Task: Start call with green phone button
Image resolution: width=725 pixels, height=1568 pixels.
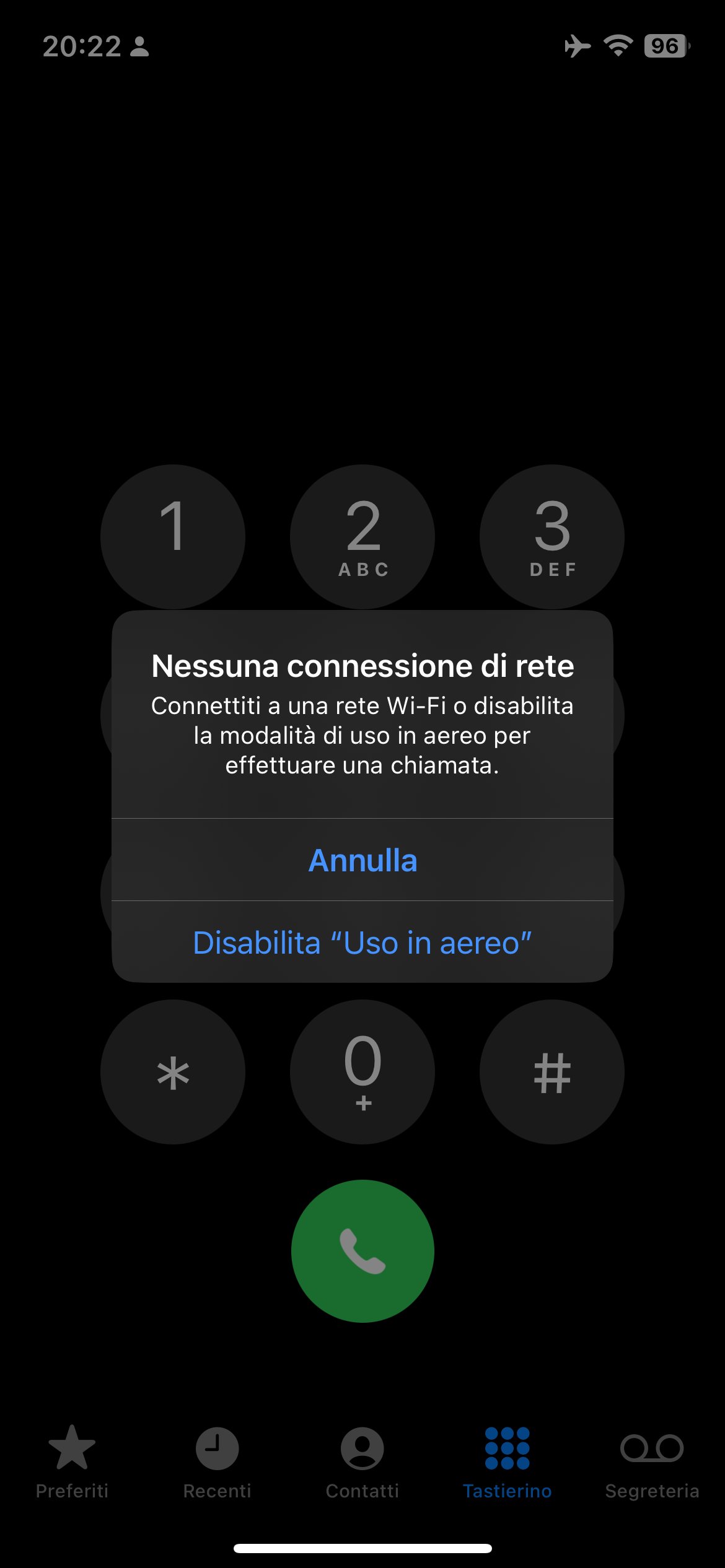Action: point(362,1251)
